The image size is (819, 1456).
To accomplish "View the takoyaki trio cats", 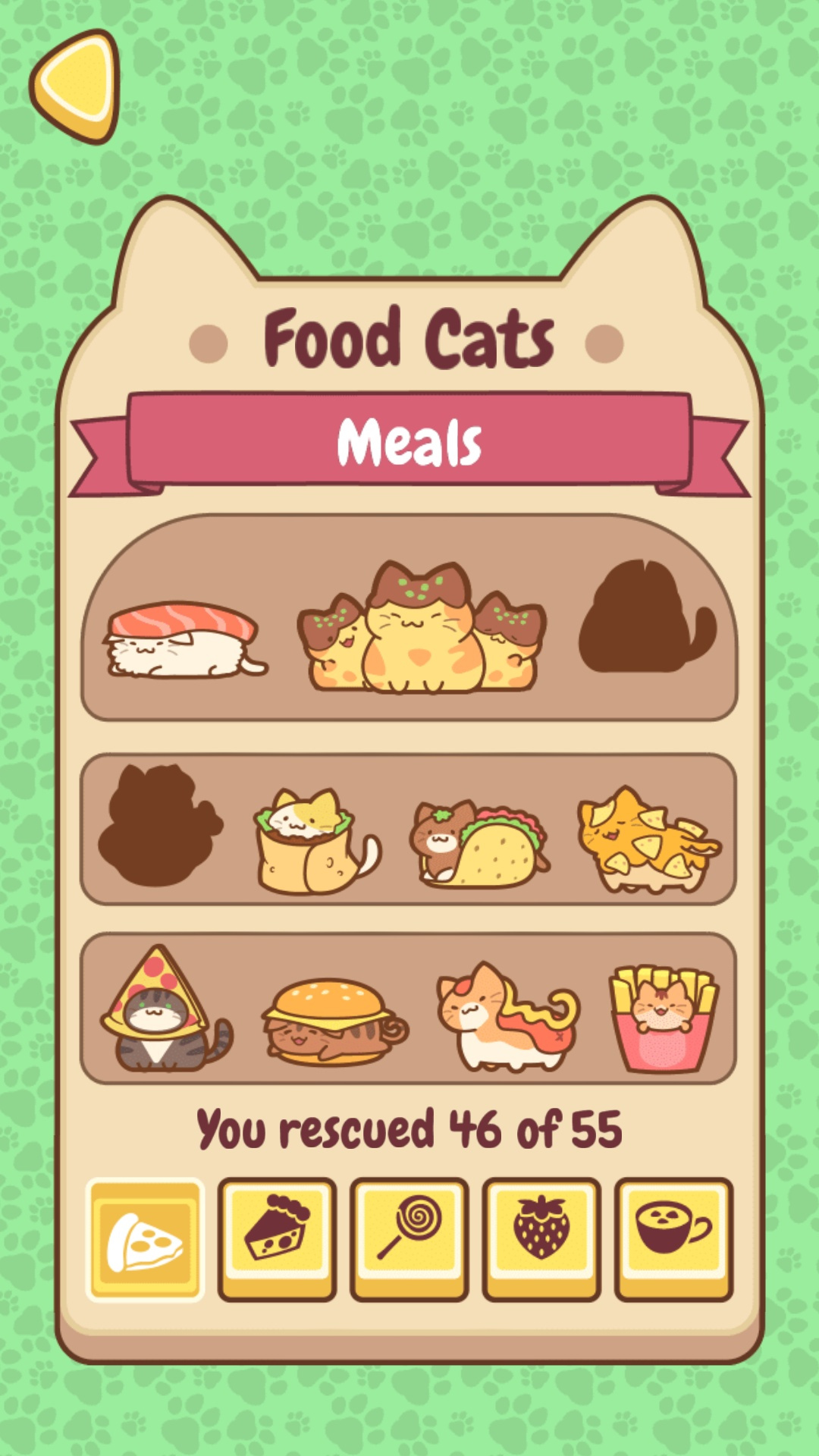I will tap(422, 628).
